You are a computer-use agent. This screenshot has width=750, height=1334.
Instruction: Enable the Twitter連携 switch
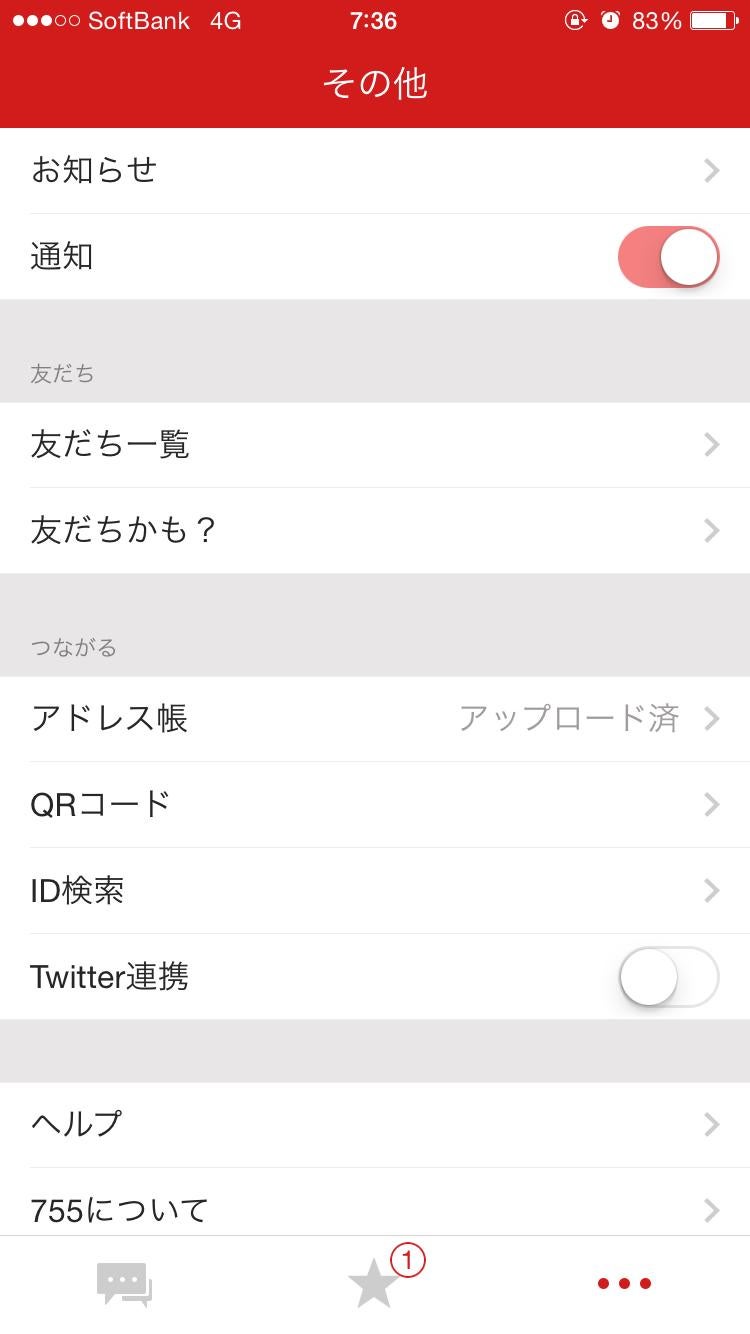[x=668, y=976]
